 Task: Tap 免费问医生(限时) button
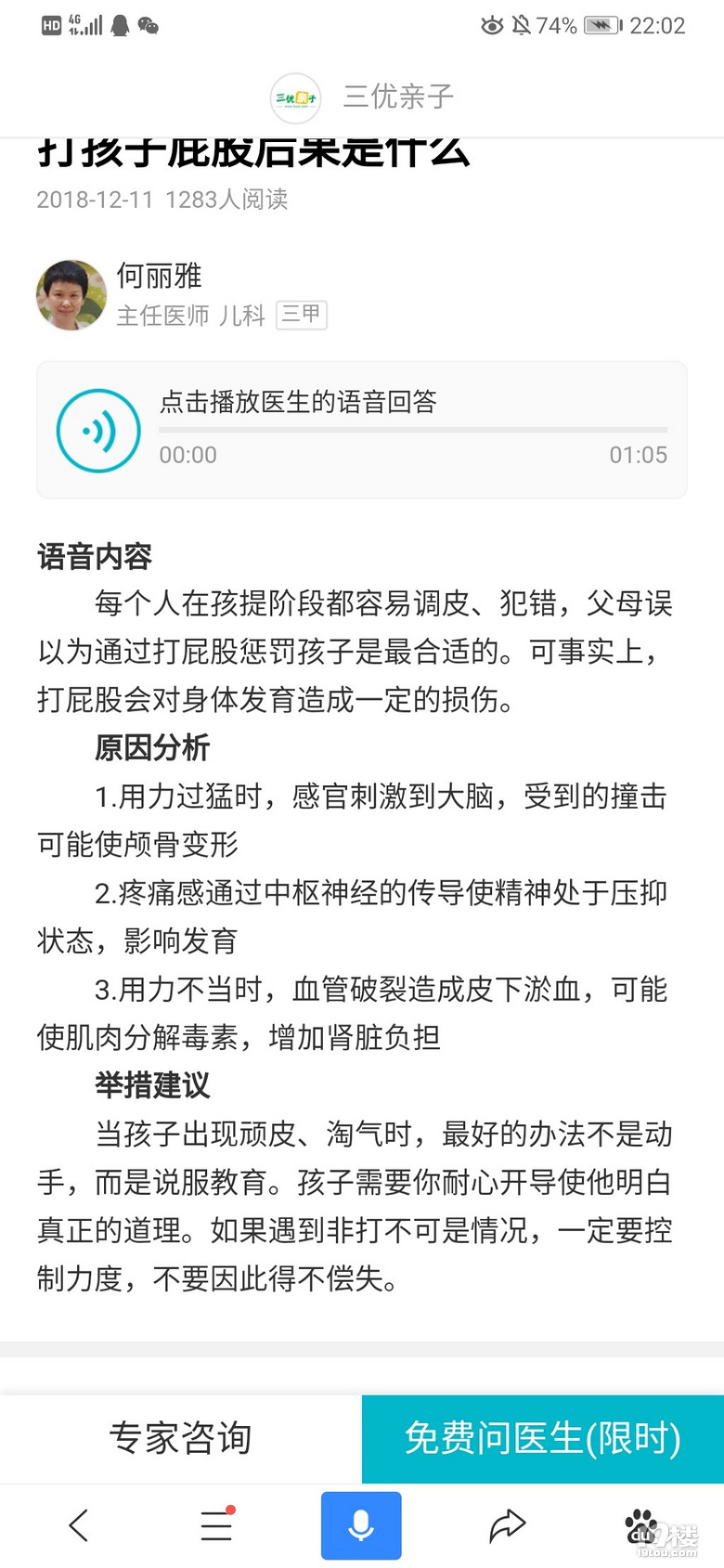click(x=543, y=1438)
